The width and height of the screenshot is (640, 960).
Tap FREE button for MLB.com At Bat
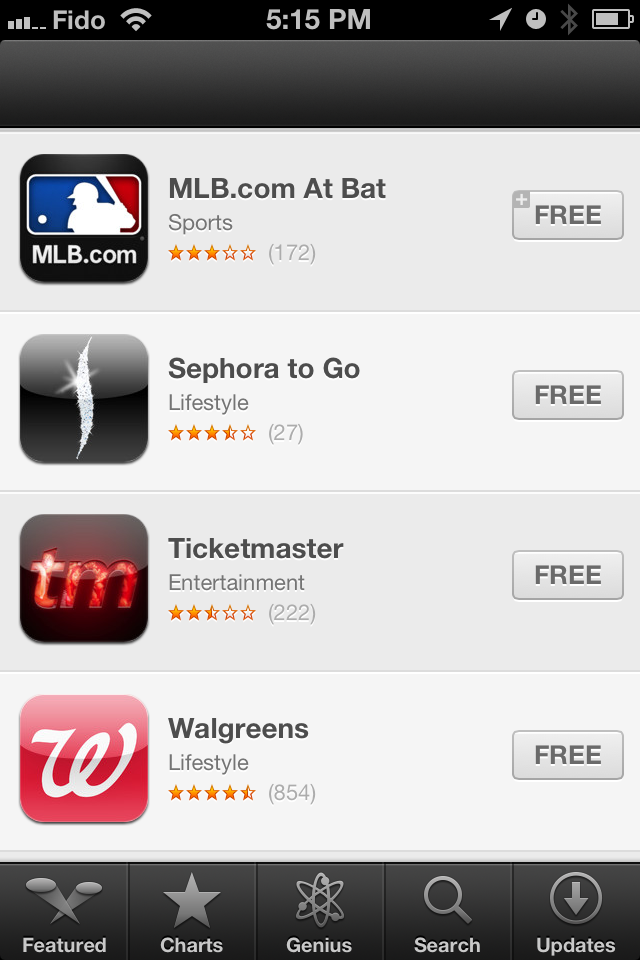coord(567,215)
